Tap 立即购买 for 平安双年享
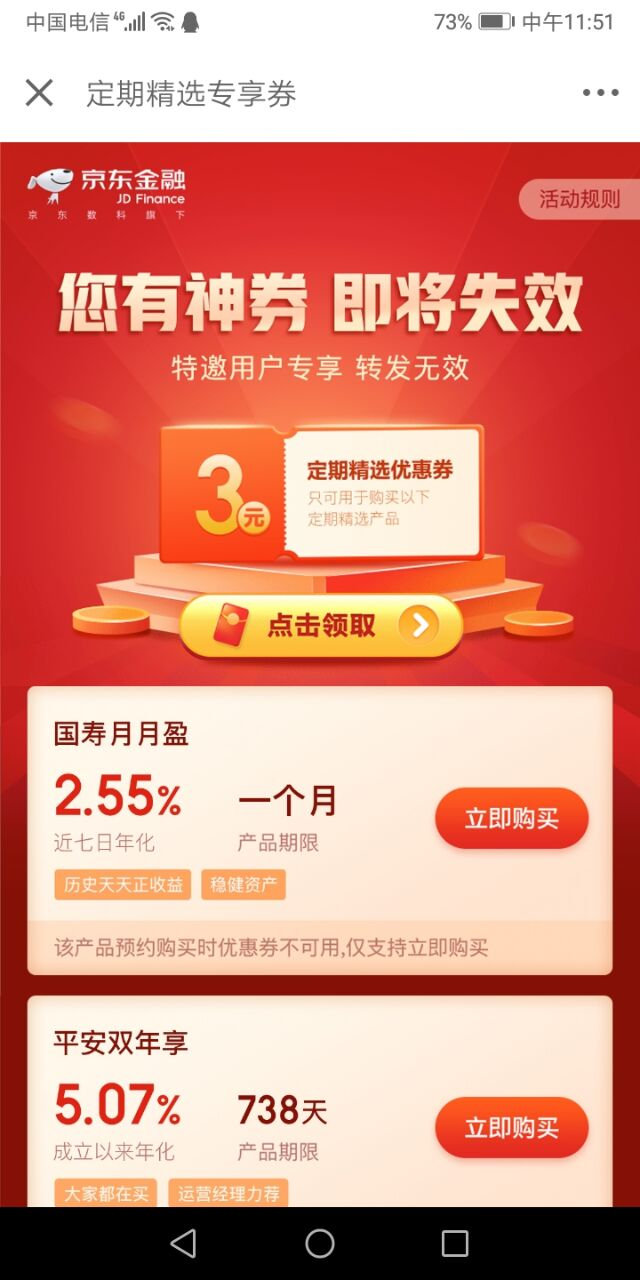 coord(511,1128)
